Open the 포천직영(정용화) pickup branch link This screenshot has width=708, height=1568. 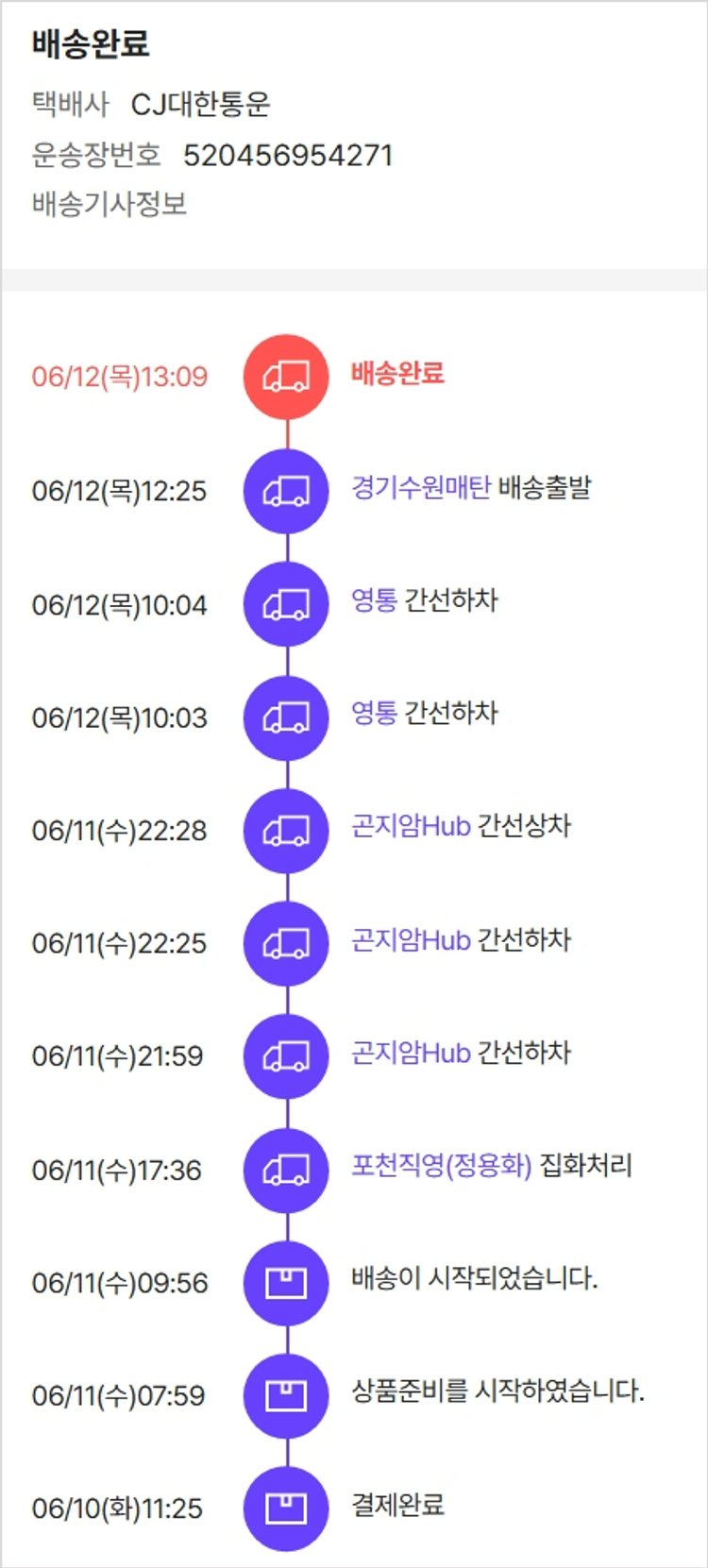(441, 1166)
